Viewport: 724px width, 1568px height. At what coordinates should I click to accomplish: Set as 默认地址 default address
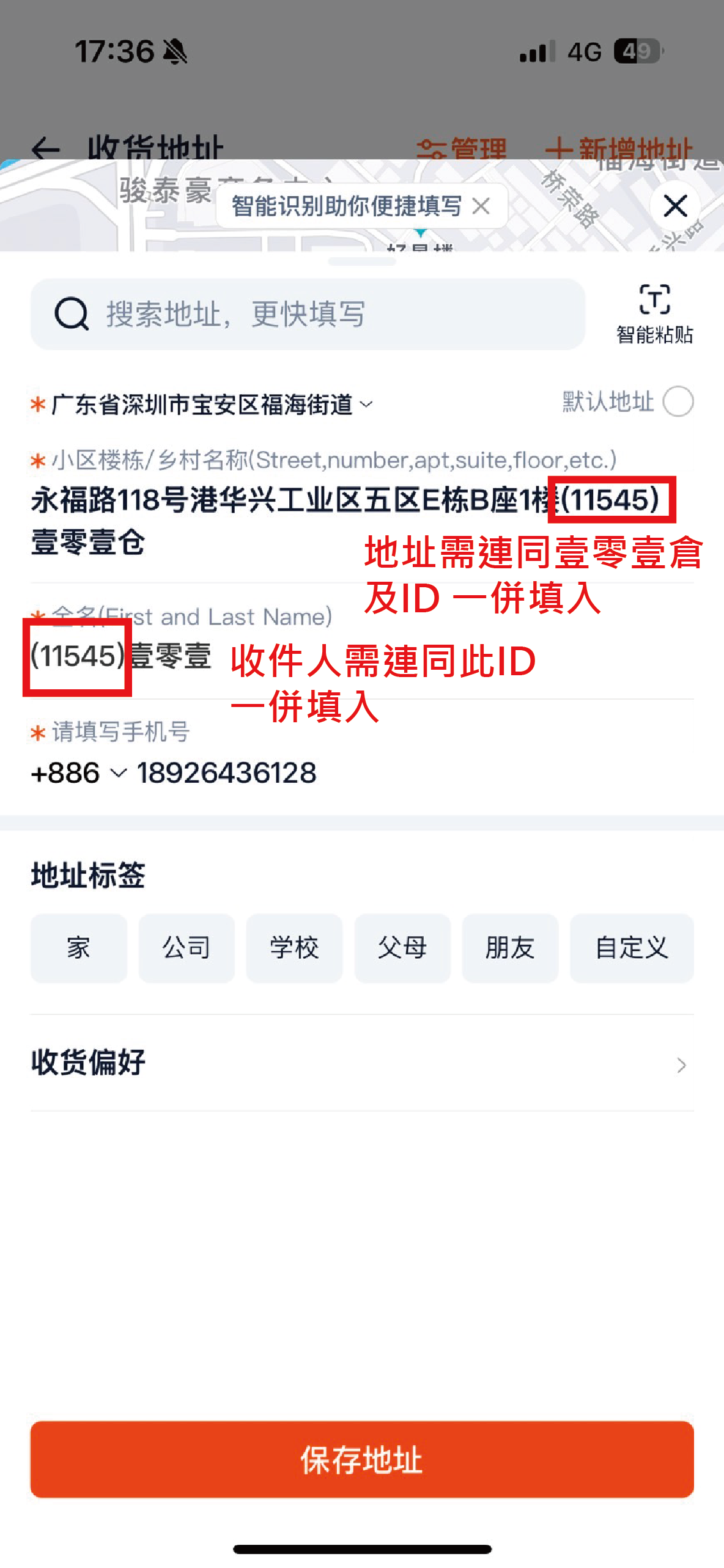[x=678, y=401]
